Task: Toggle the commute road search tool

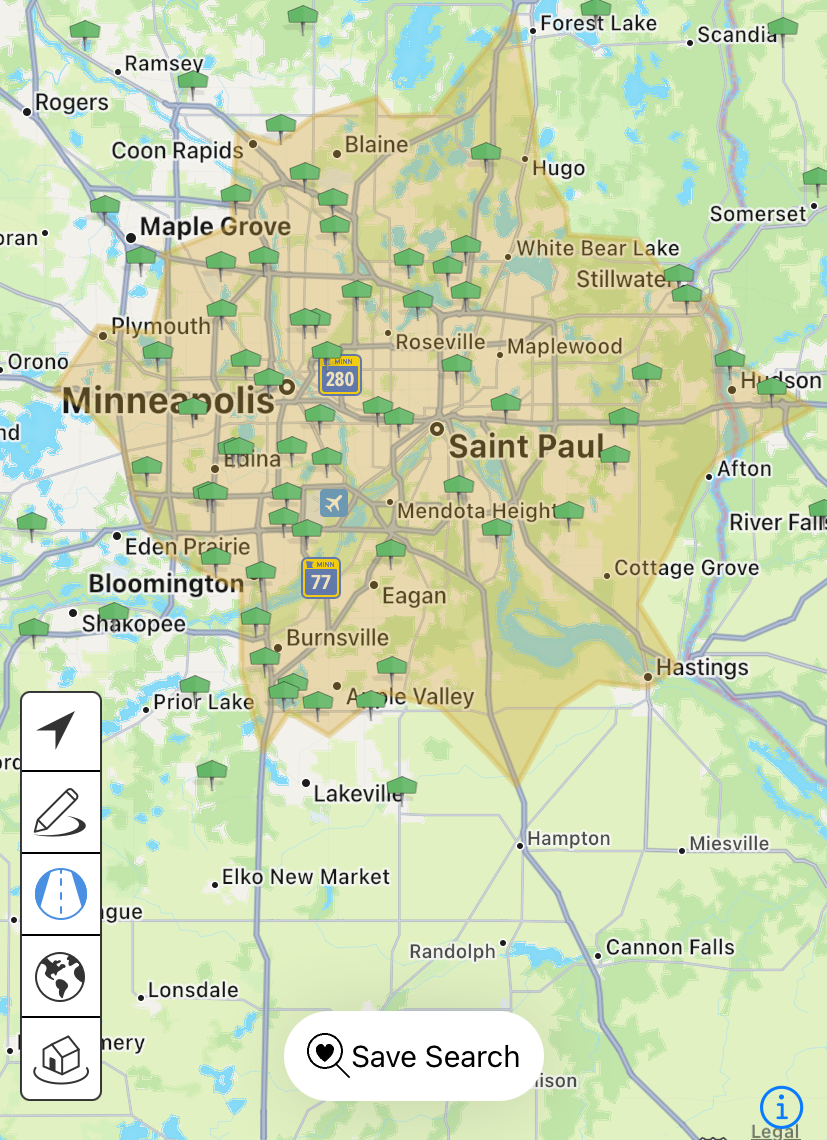Action: tap(61, 894)
